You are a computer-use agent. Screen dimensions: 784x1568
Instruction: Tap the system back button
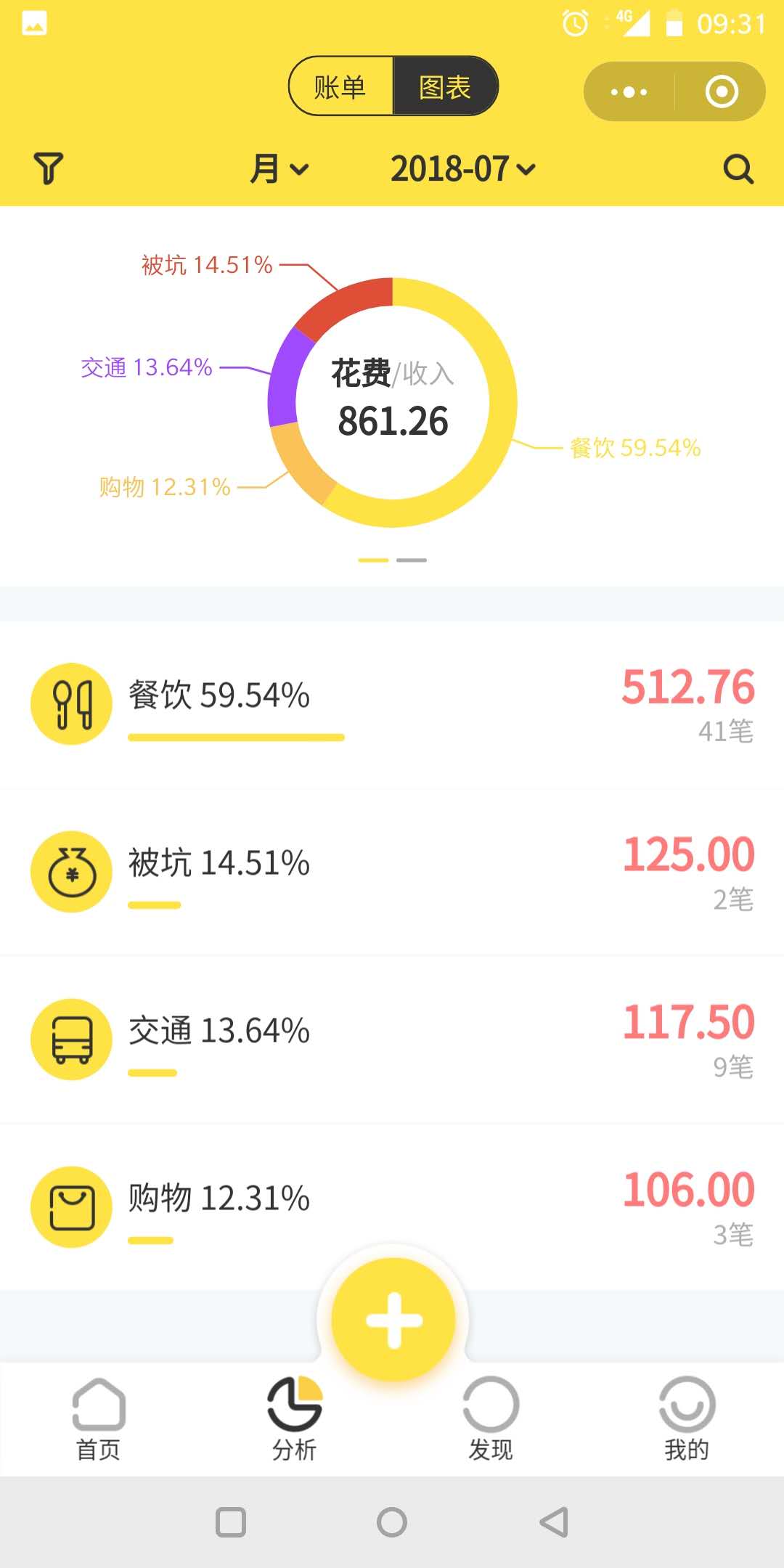tap(553, 1522)
